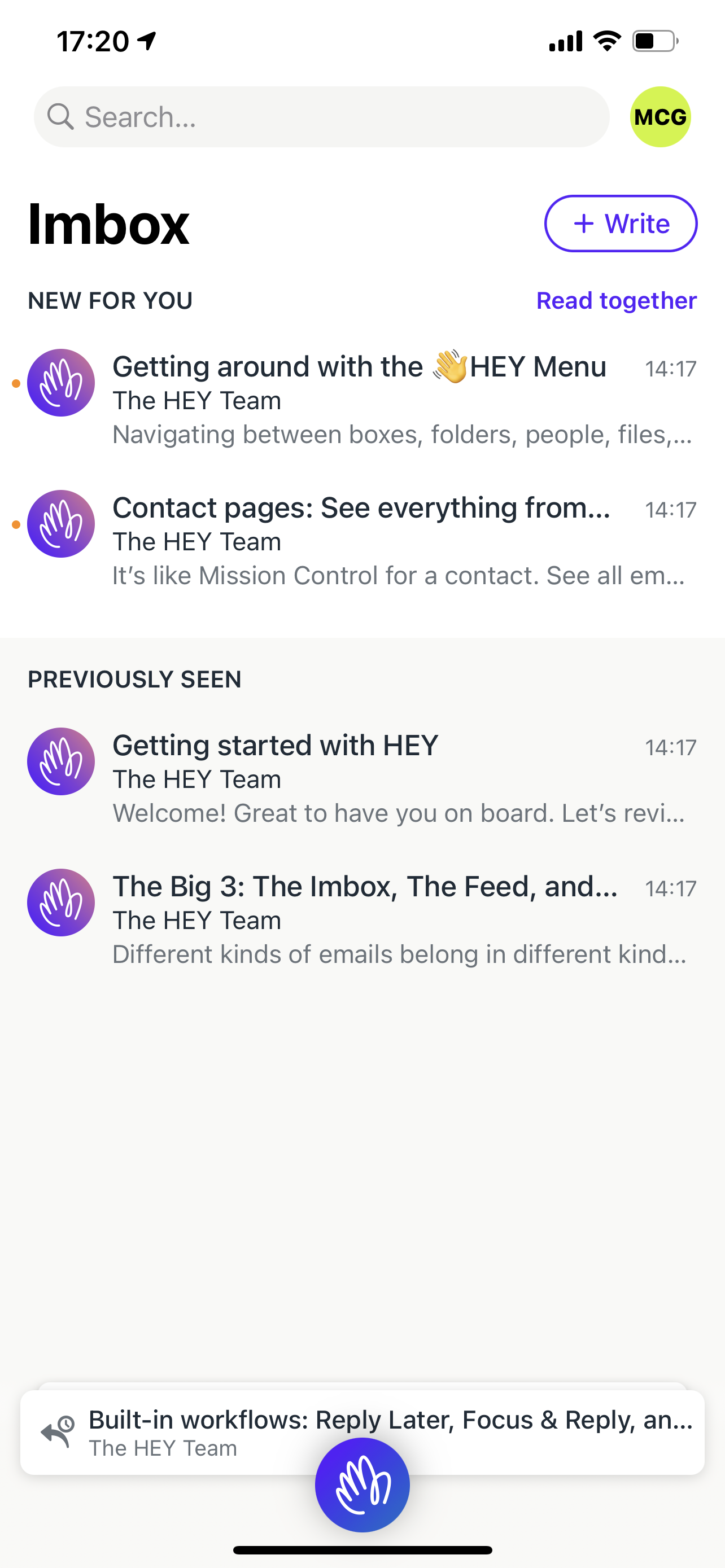Image resolution: width=725 pixels, height=1568 pixels.
Task: Open the Getting started with HEY email
Action: point(362,778)
